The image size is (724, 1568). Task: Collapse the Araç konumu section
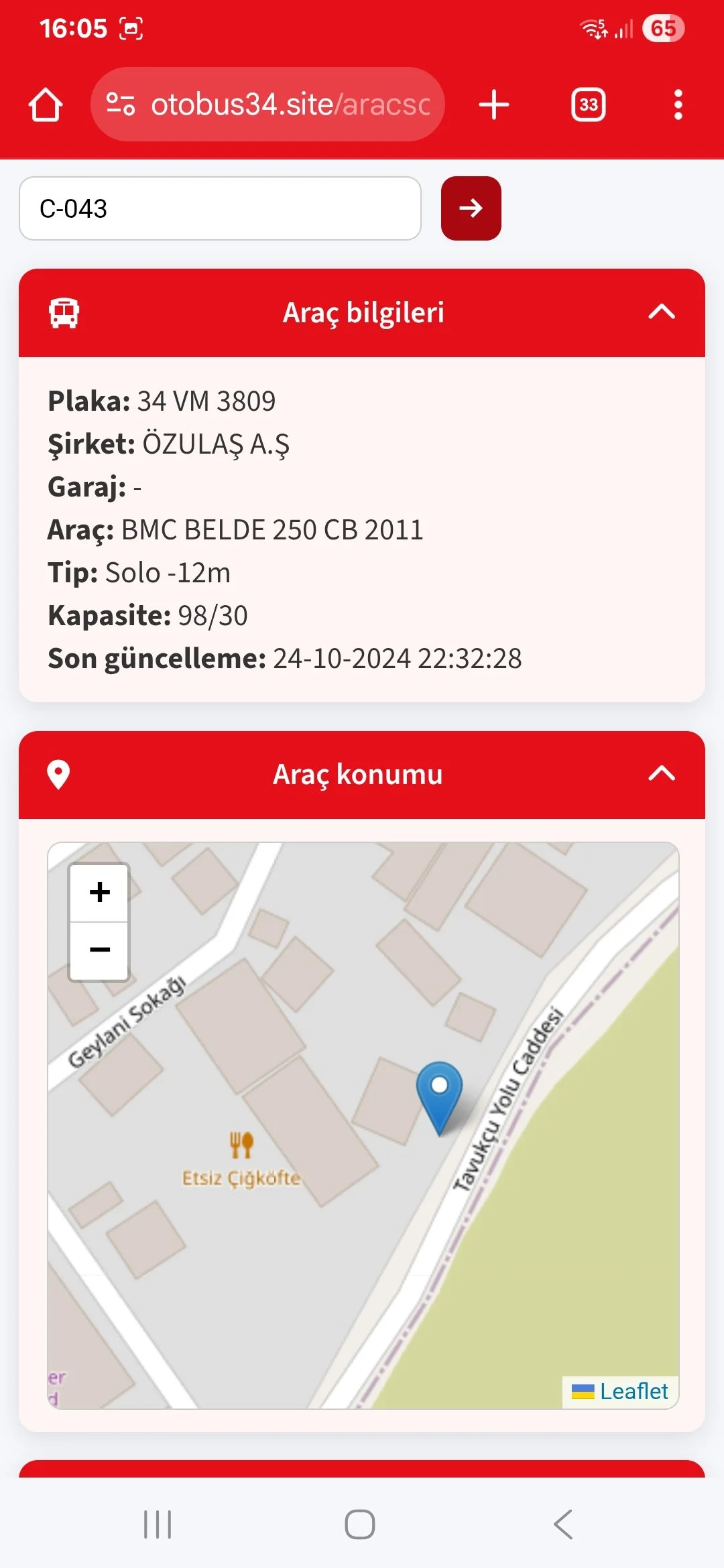click(x=661, y=774)
